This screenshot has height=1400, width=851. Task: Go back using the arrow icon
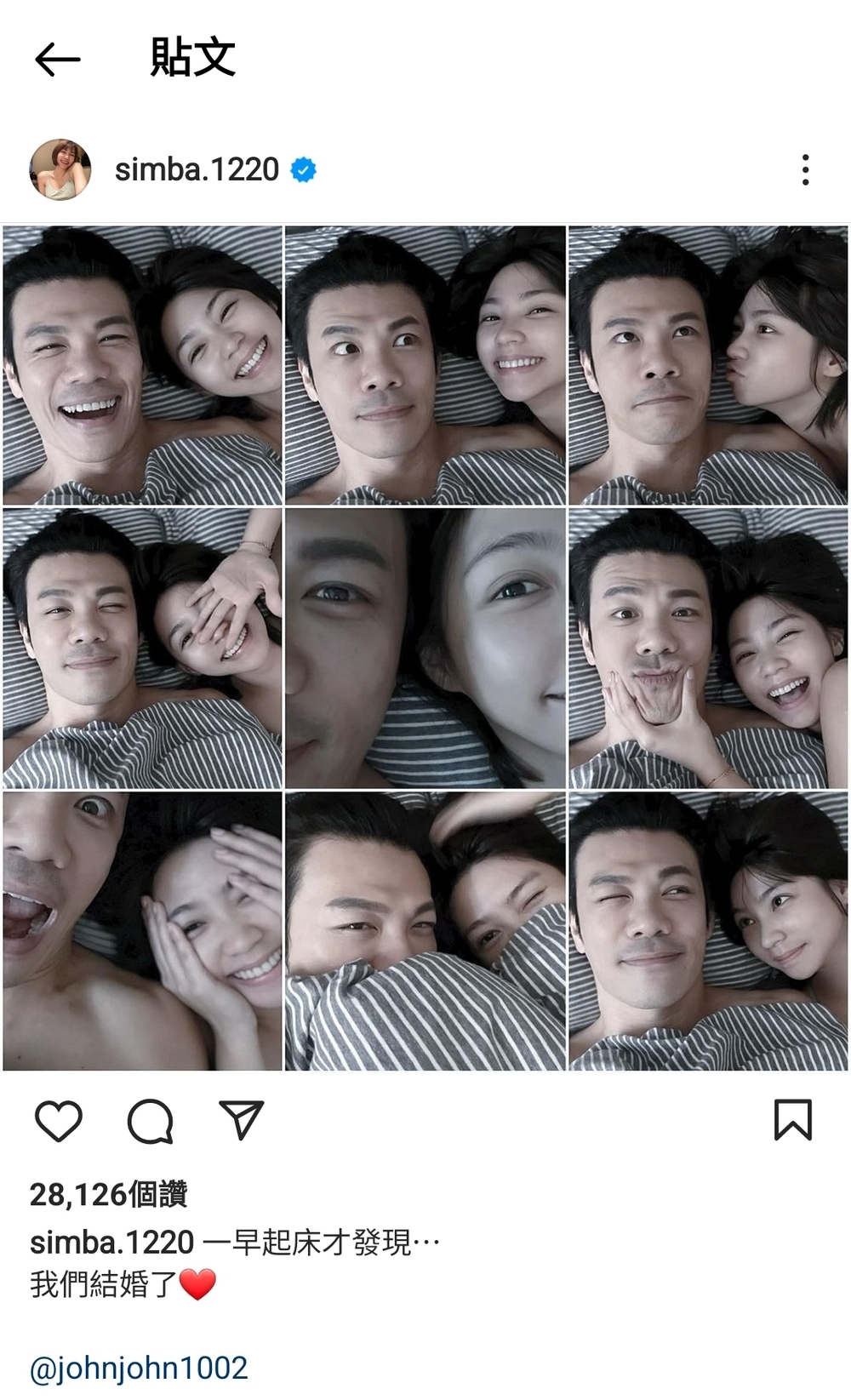(x=58, y=59)
